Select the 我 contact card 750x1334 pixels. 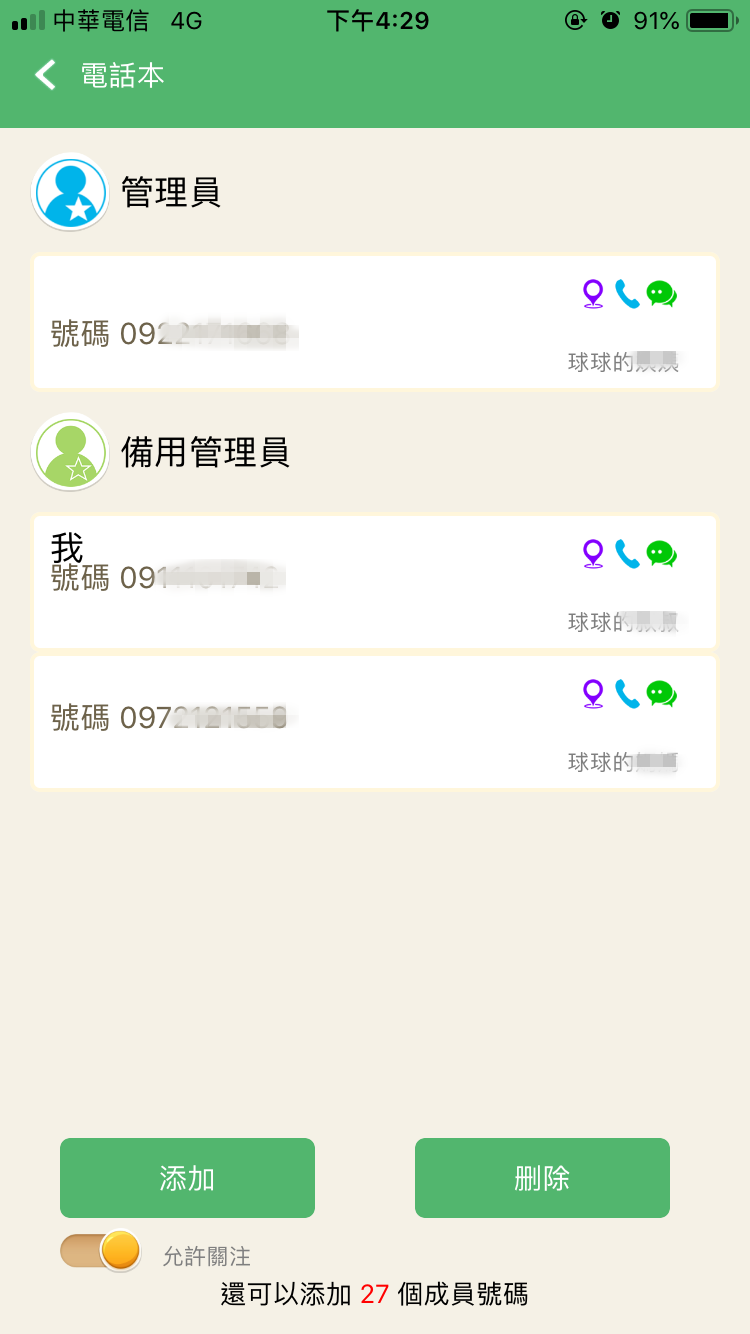tap(300, 582)
